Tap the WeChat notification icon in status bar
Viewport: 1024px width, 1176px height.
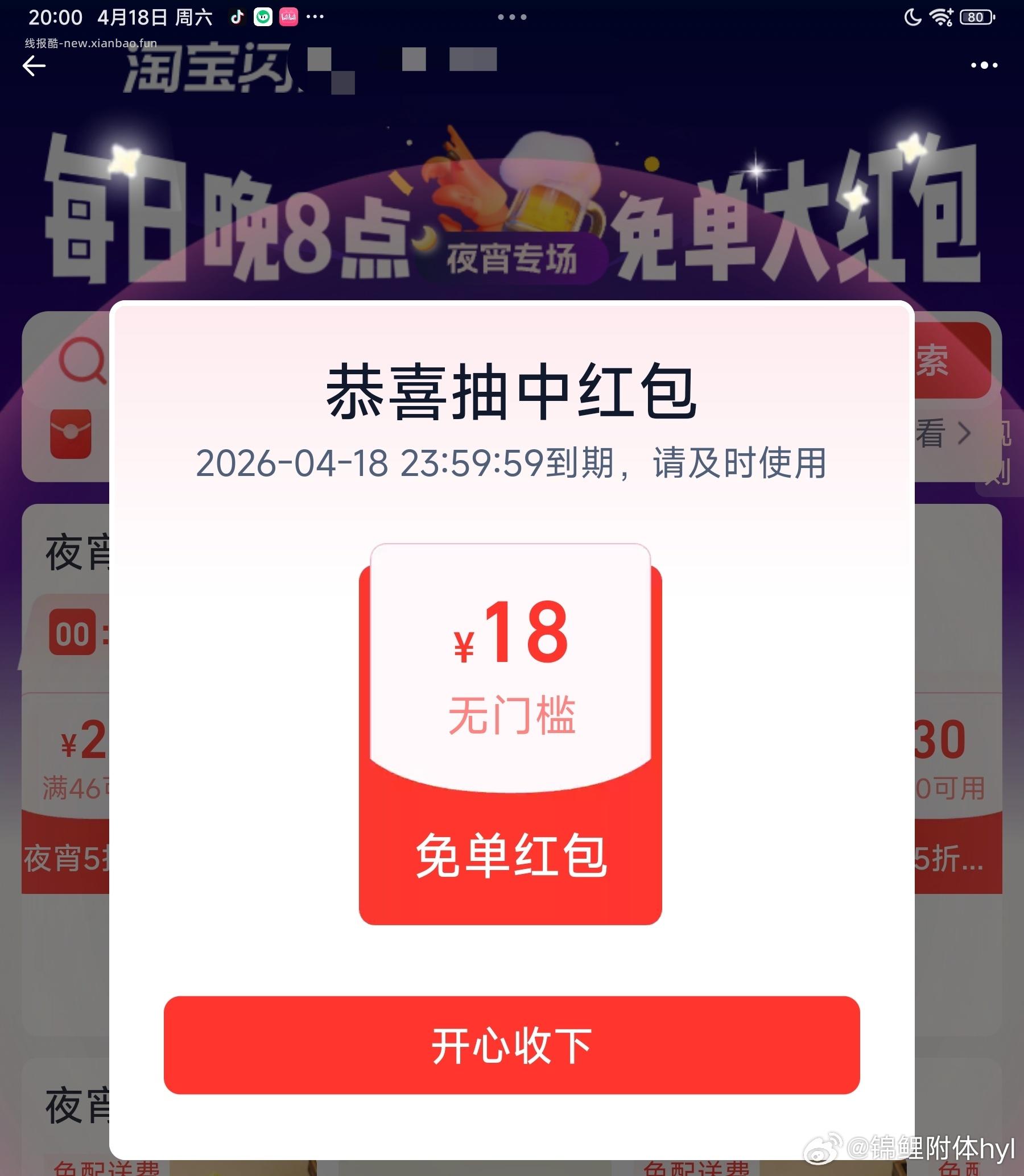[x=263, y=17]
